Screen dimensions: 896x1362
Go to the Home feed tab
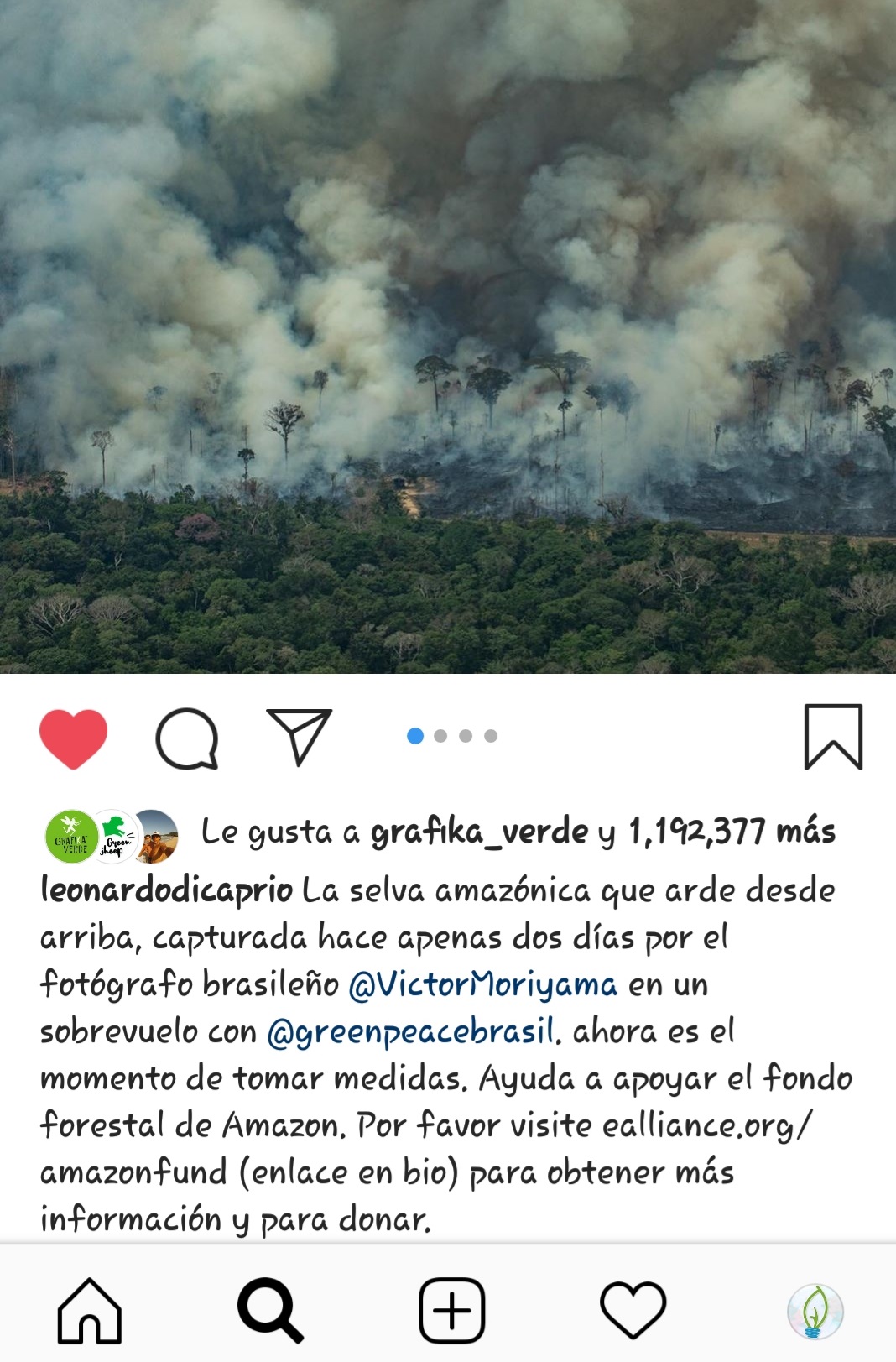pos(89,1310)
